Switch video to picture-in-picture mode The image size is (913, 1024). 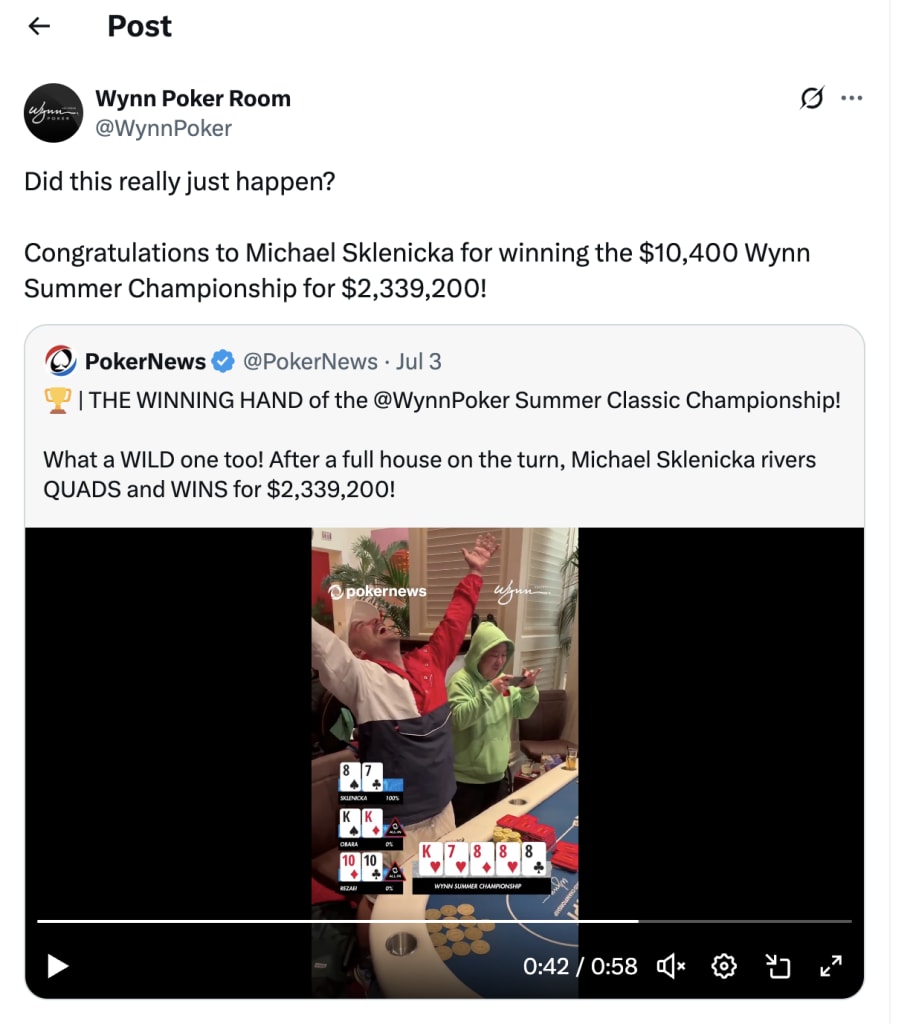778,966
